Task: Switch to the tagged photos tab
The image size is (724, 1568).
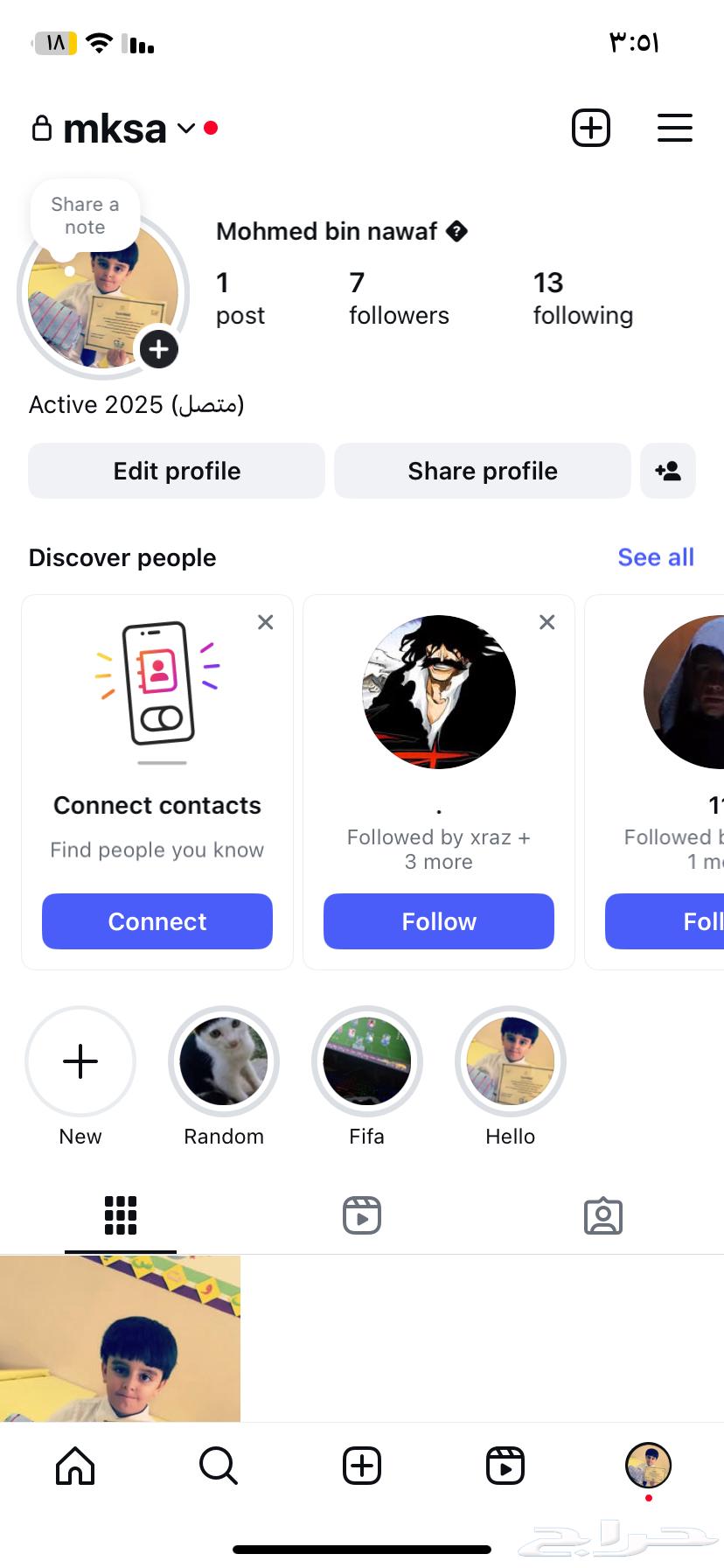Action: (x=602, y=1215)
